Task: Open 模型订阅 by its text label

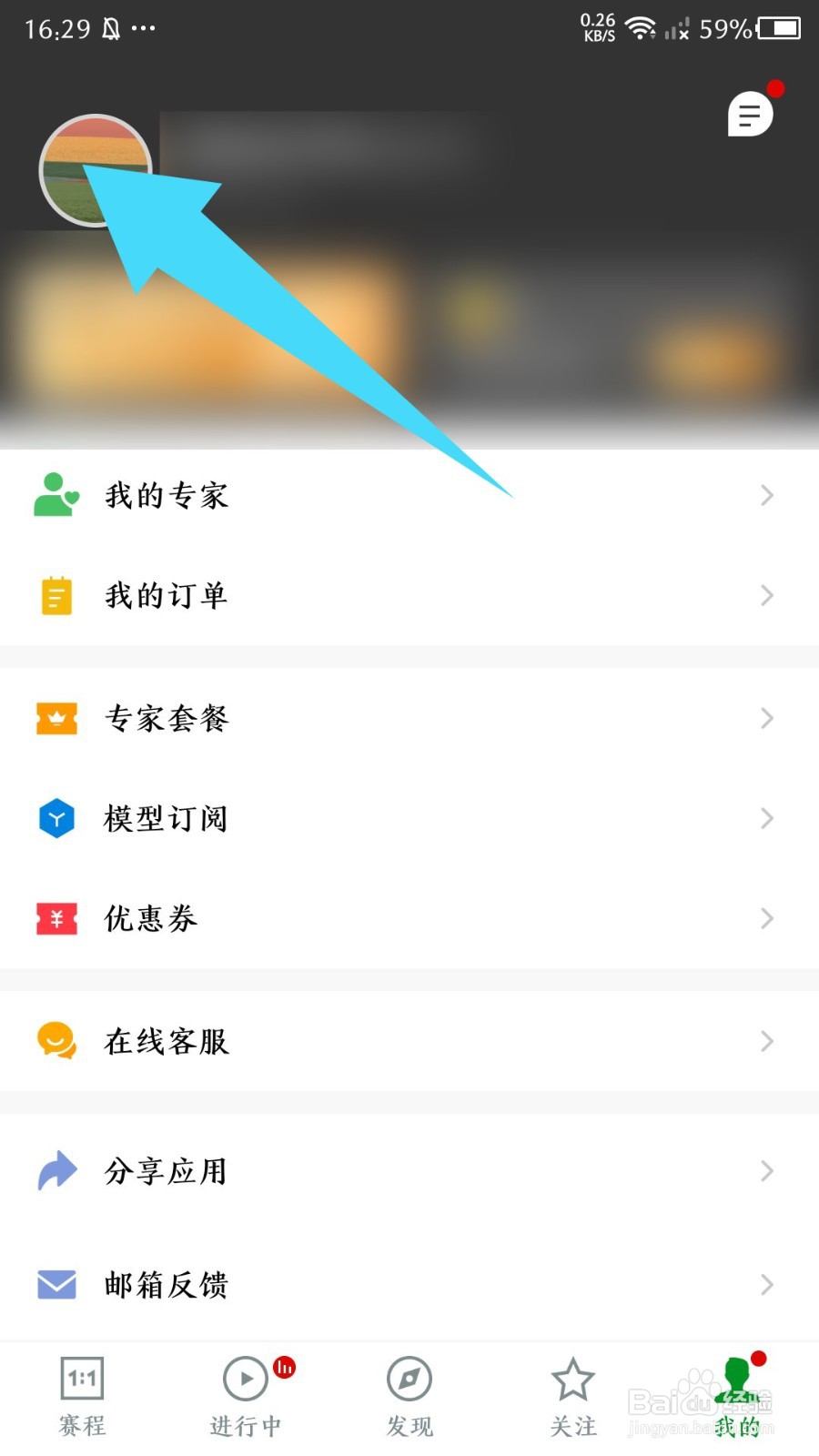Action: 167,818
